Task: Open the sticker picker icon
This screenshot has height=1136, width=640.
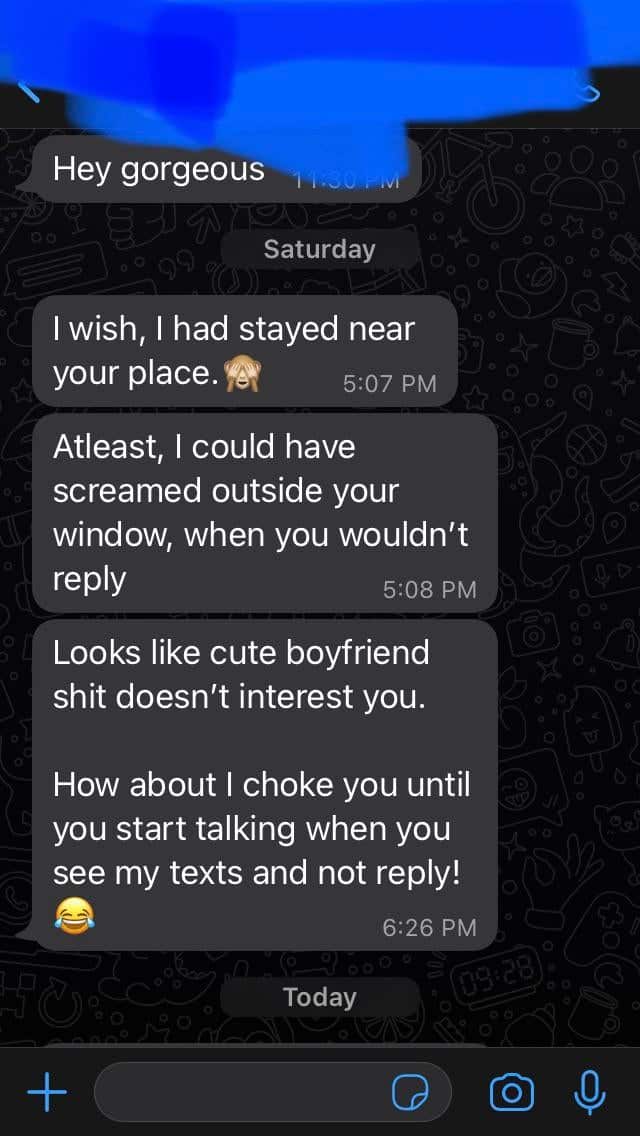Action: click(408, 1094)
